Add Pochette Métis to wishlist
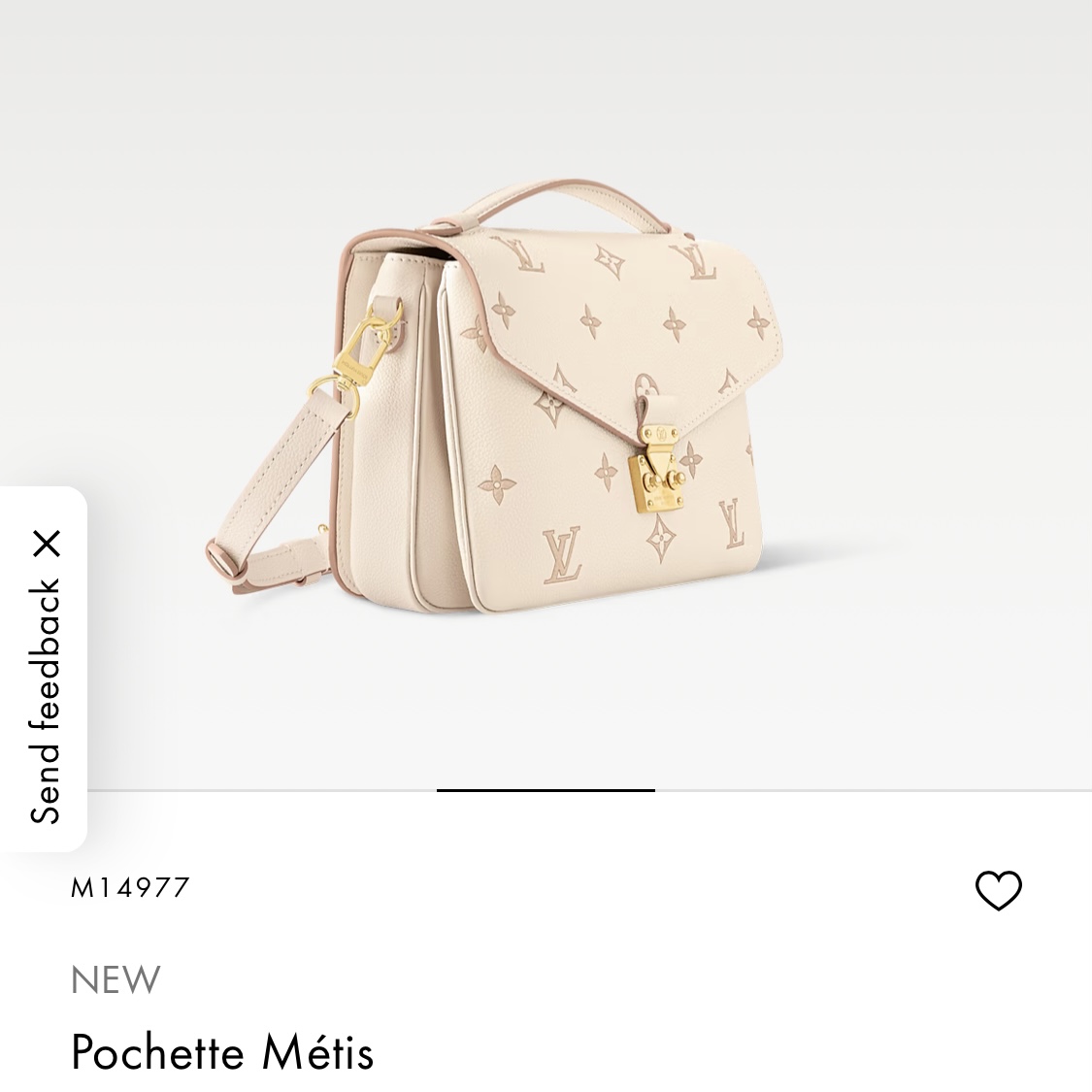 pos(998,890)
